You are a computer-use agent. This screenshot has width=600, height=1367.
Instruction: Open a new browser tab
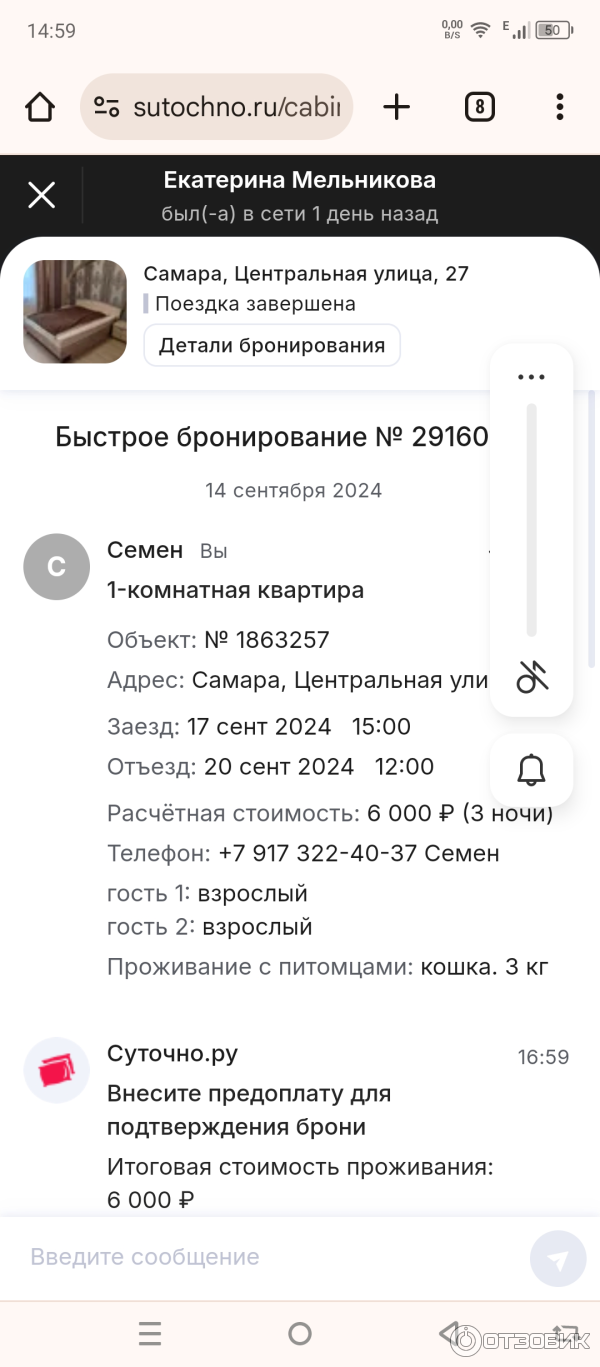(x=397, y=107)
